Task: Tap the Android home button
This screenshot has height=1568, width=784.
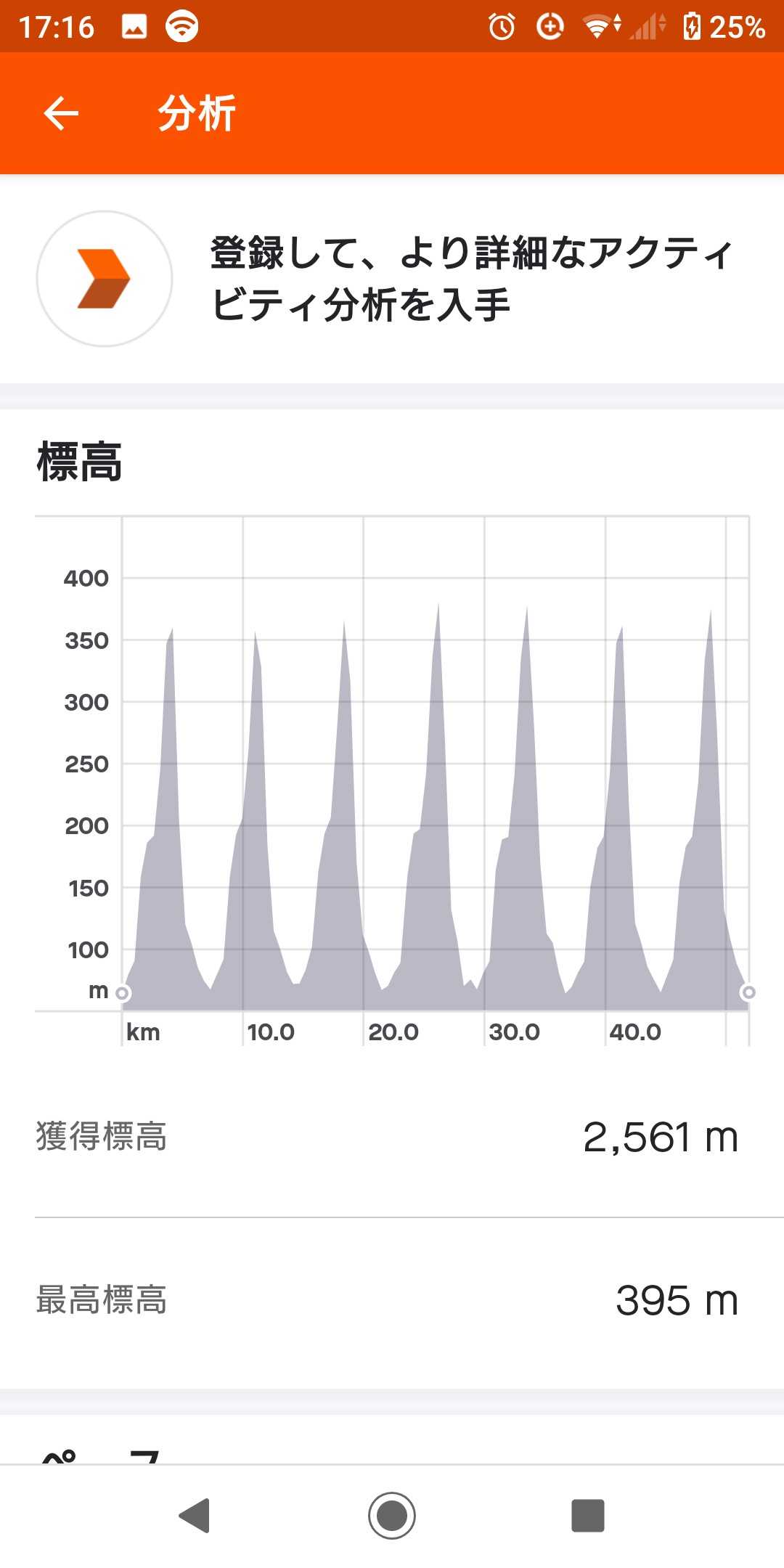Action: [x=392, y=1515]
